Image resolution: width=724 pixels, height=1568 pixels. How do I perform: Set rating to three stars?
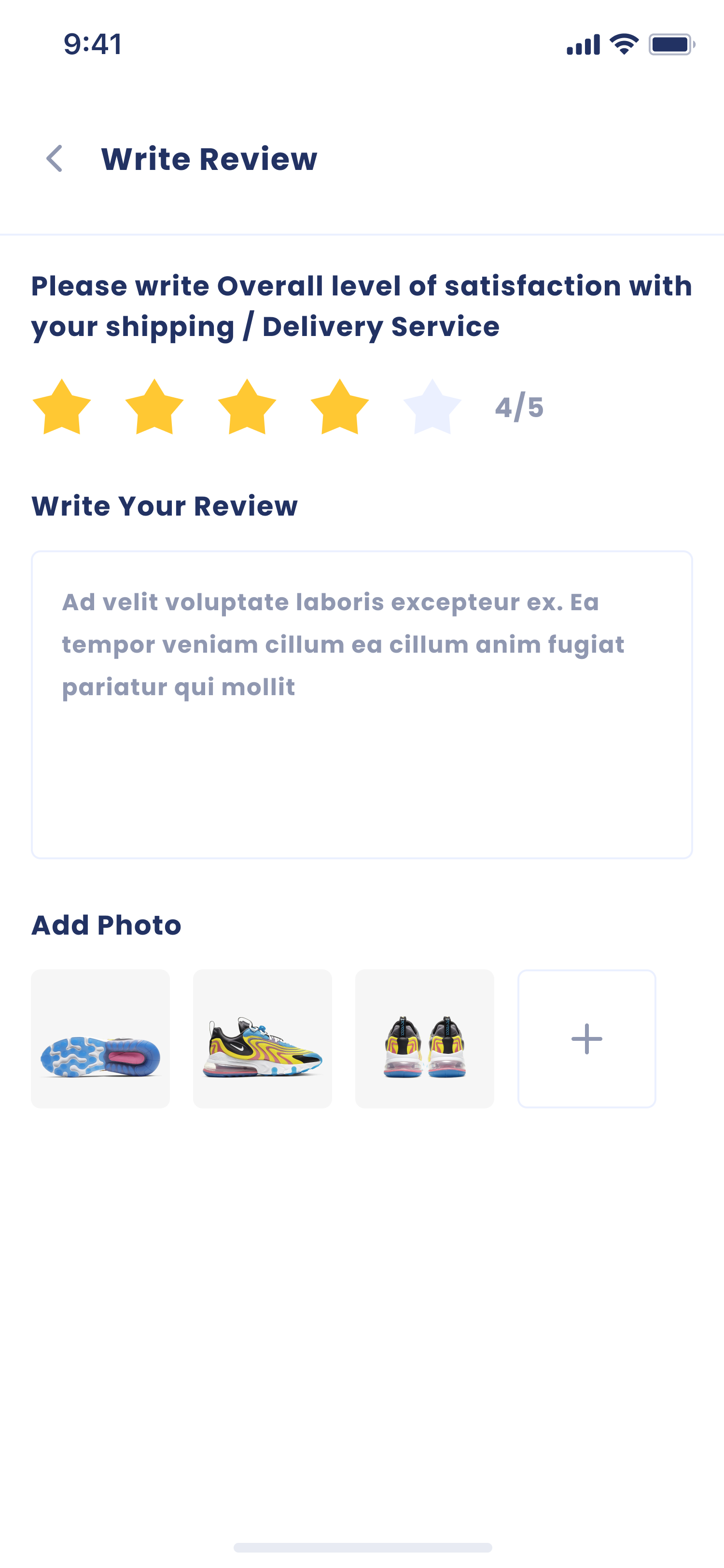[x=247, y=407]
